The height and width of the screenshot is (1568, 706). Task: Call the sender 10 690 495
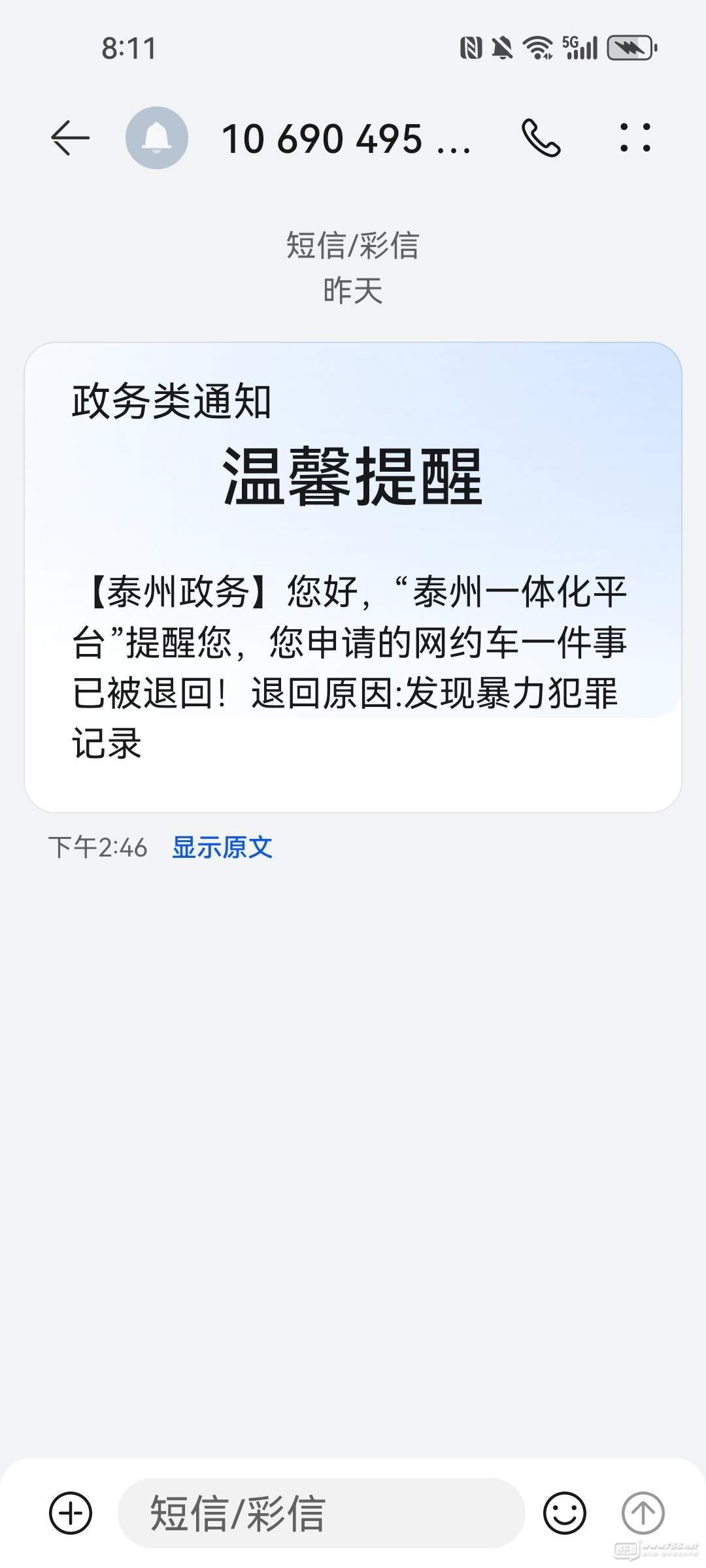[x=541, y=138]
